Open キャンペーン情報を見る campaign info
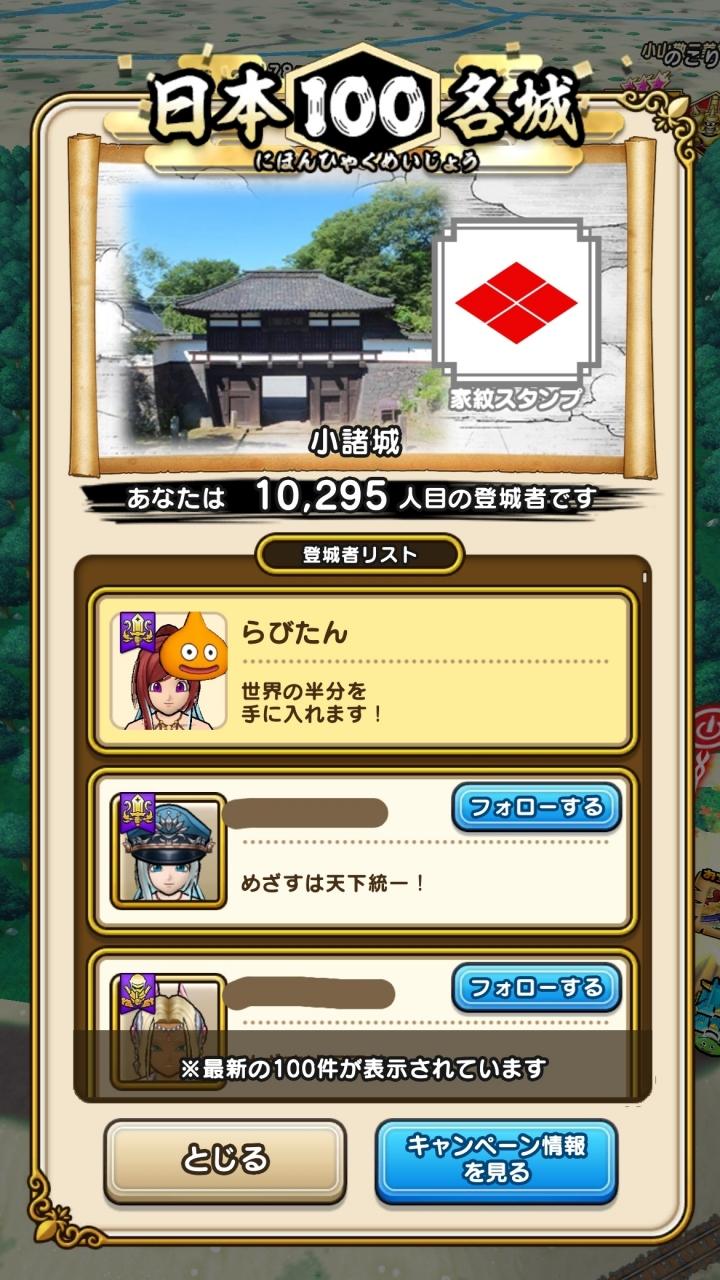The image size is (720, 1280). tap(496, 1160)
